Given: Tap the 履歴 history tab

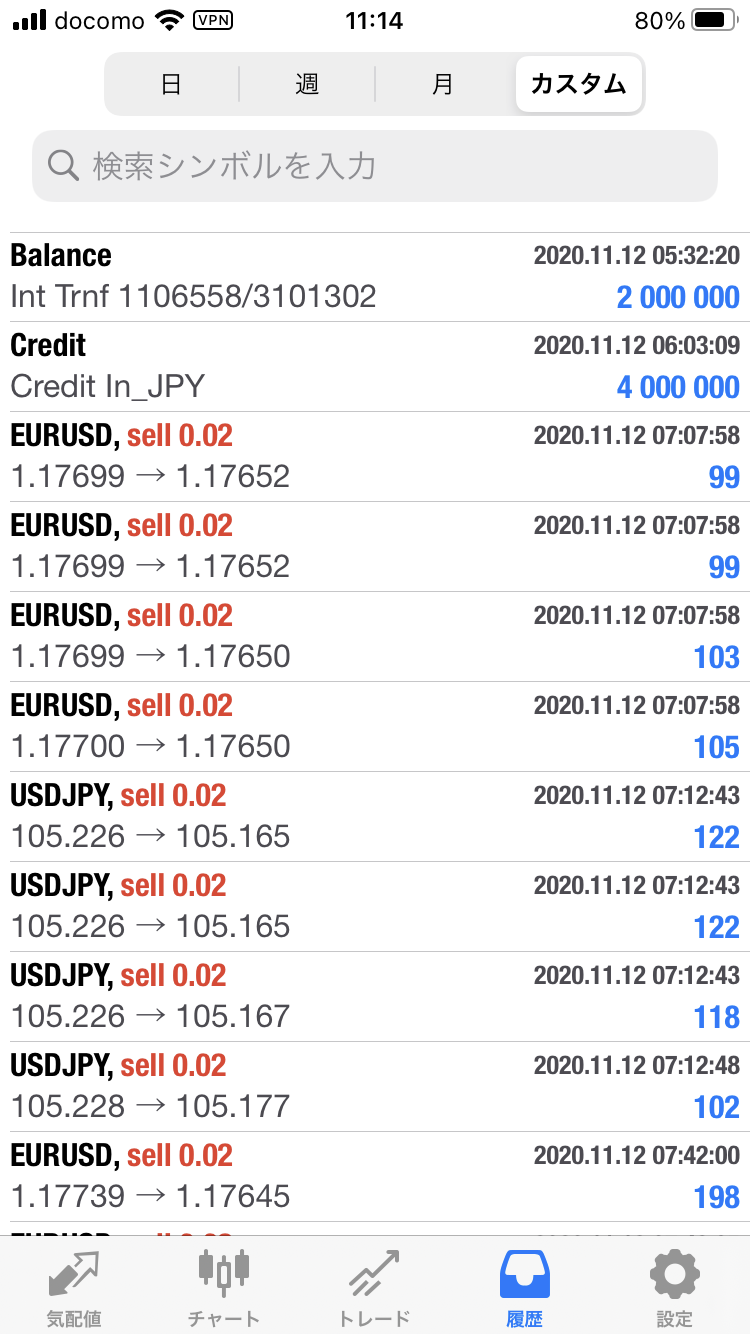Looking at the screenshot, I should point(524,1286).
